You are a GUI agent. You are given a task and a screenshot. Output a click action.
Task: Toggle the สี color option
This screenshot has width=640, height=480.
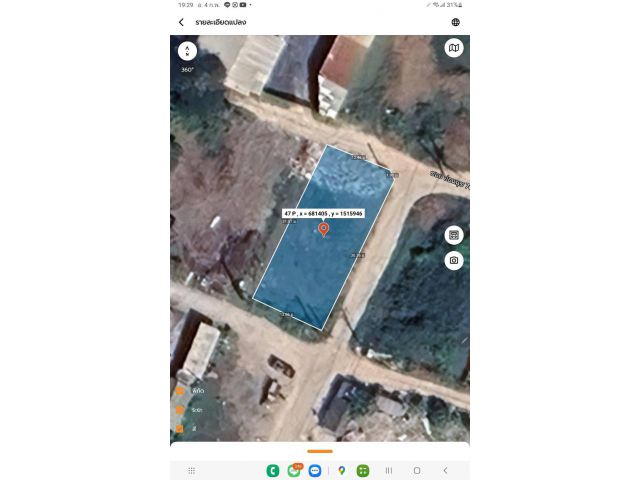180,428
